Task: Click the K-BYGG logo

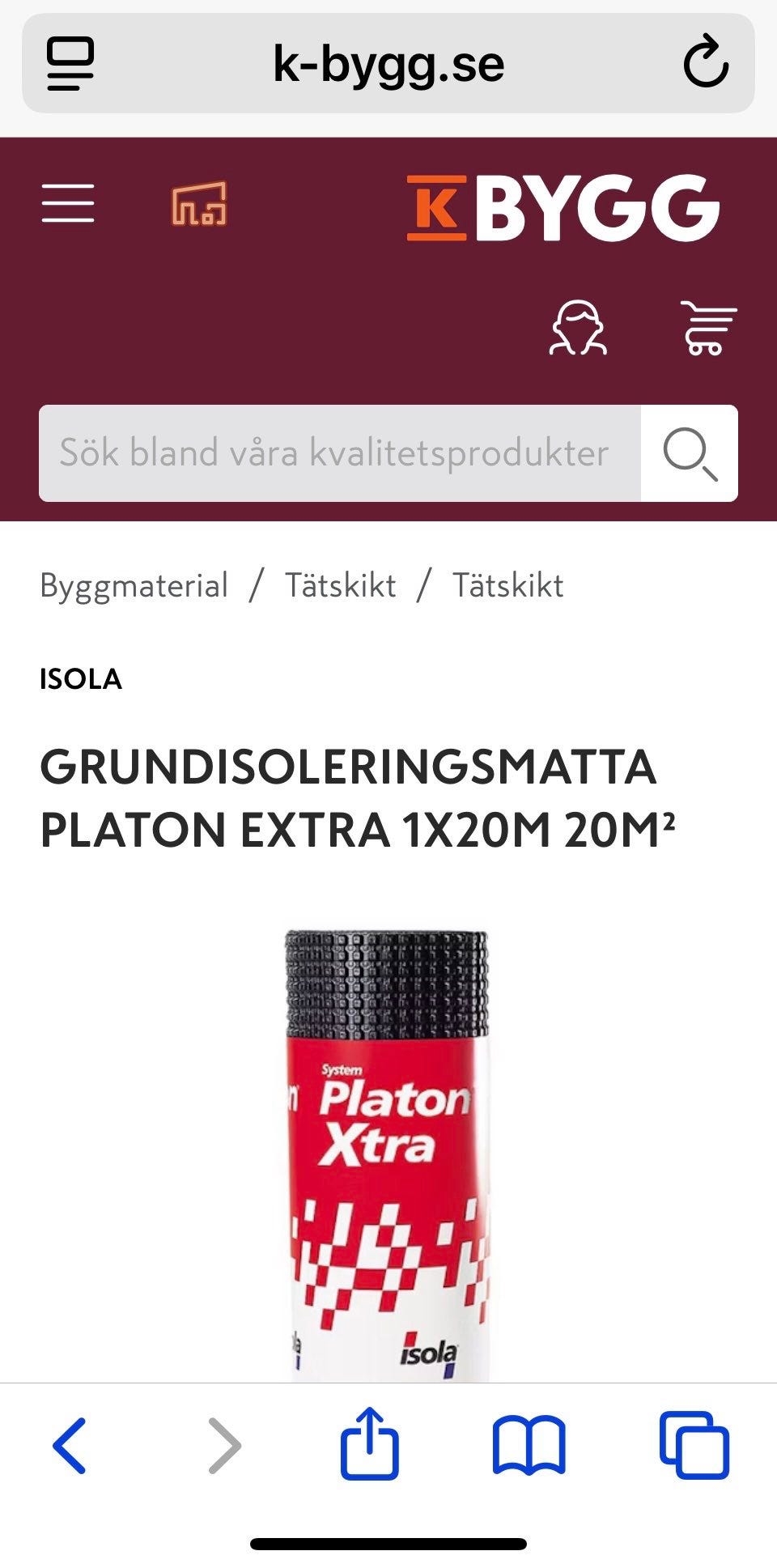Action: point(564,206)
